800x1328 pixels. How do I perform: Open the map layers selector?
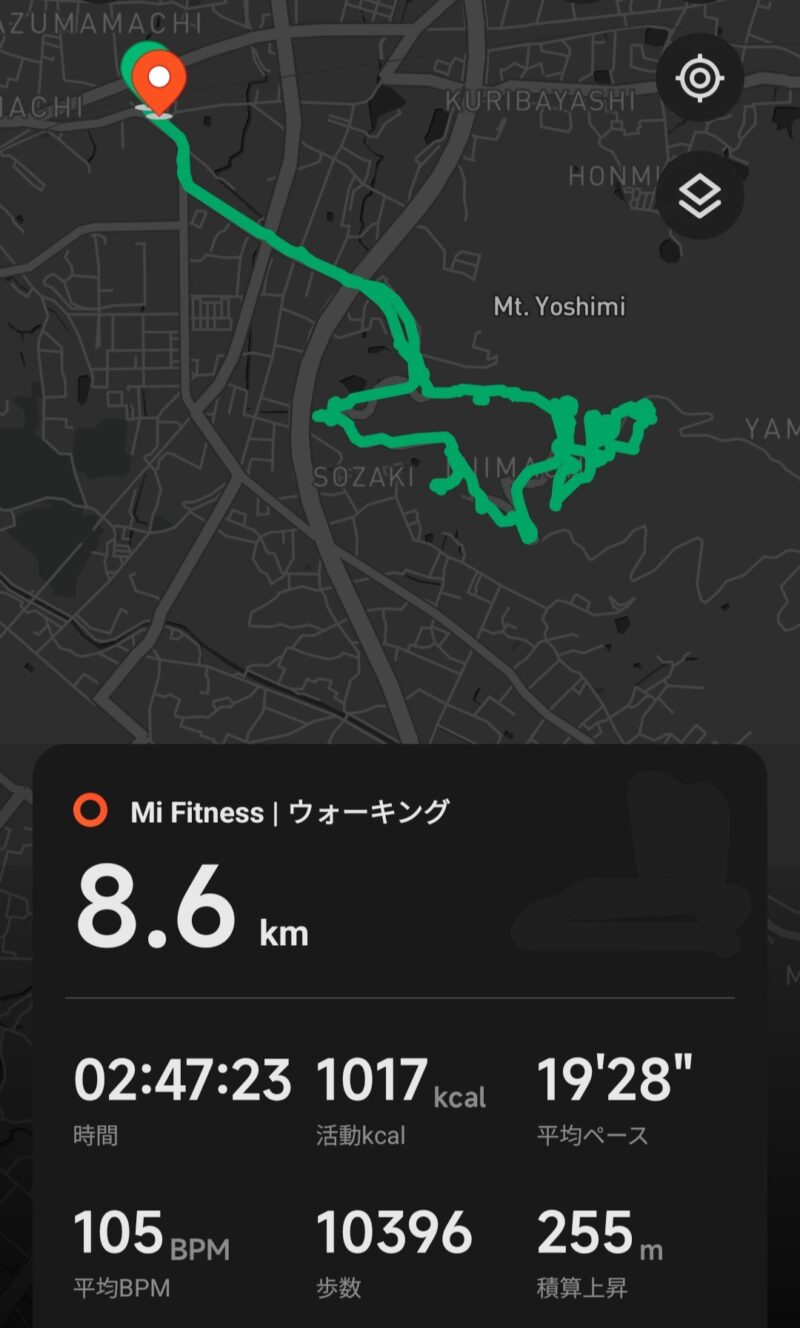coord(699,196)
